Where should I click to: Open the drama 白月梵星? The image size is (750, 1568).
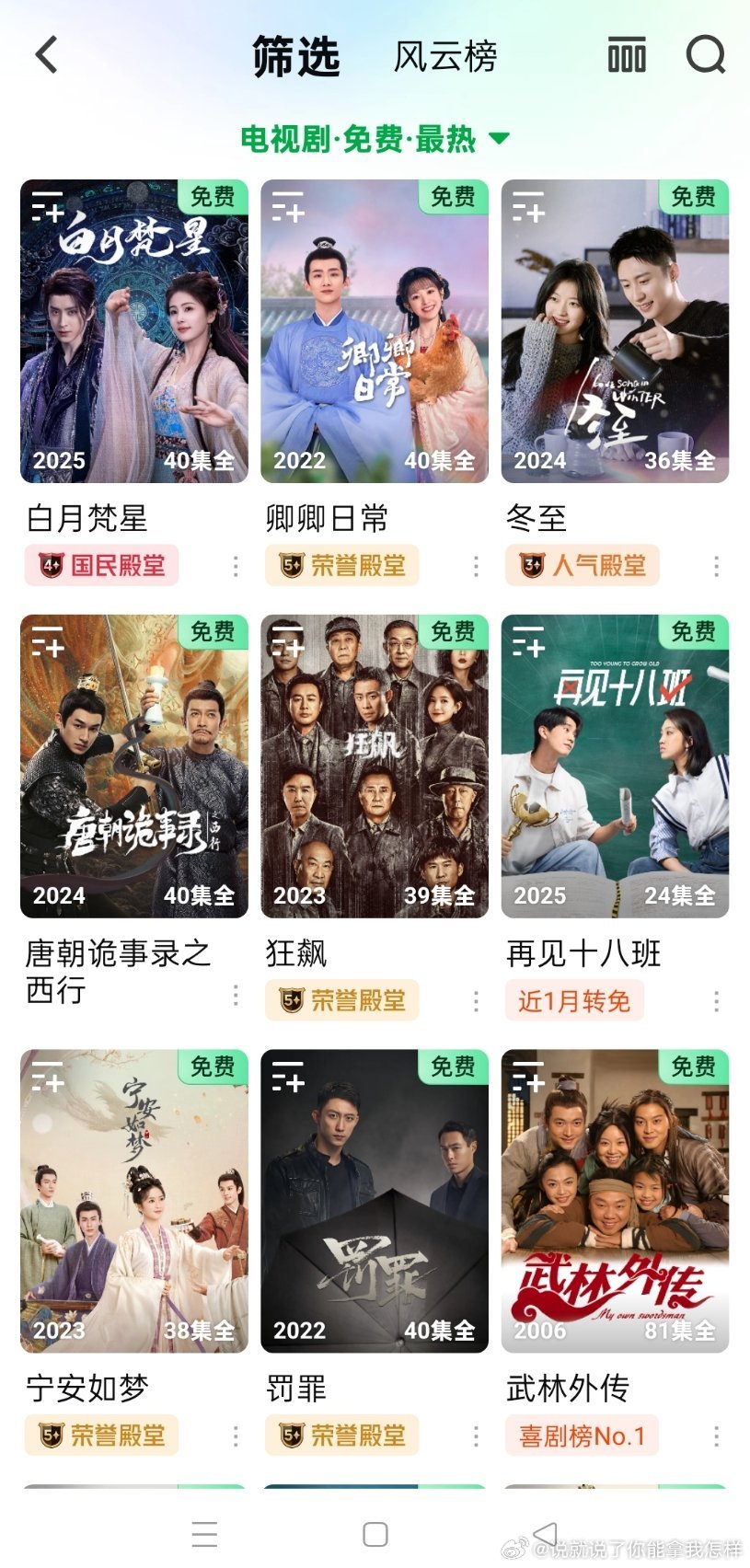coord(134,331)
